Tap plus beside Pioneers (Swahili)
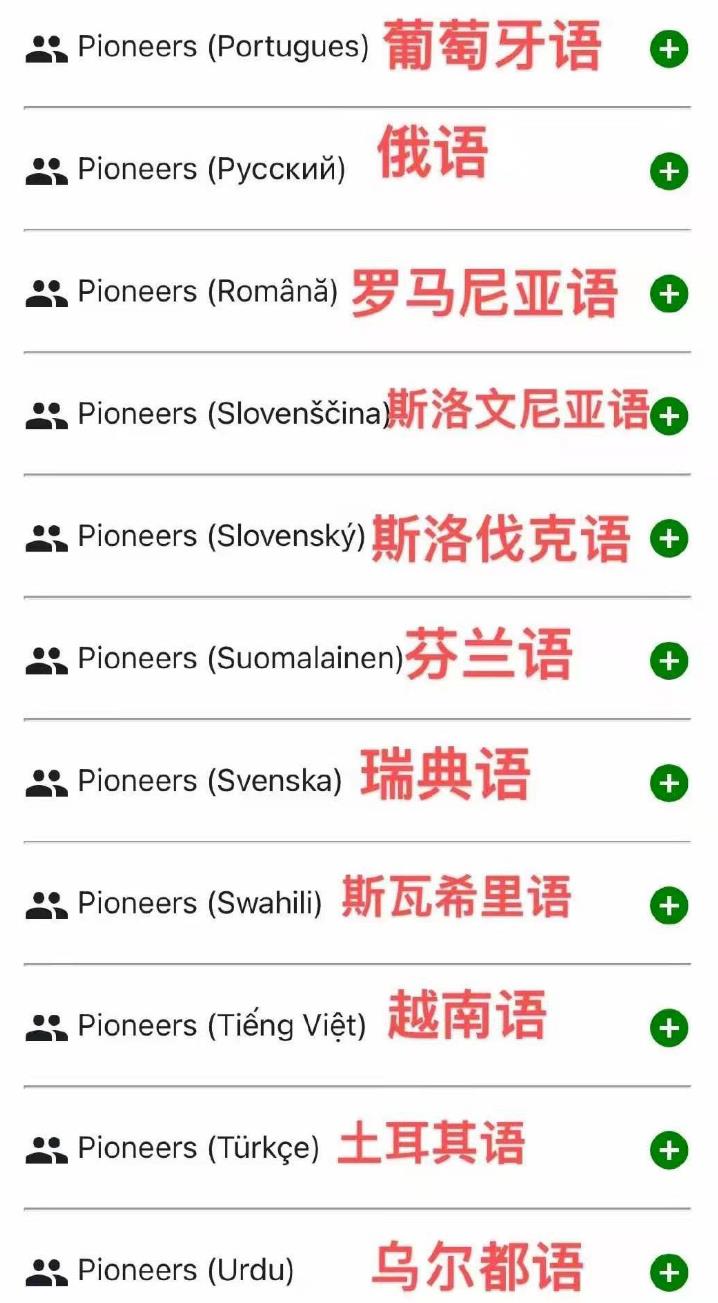The image size is (718, 1303). (669, 906)
